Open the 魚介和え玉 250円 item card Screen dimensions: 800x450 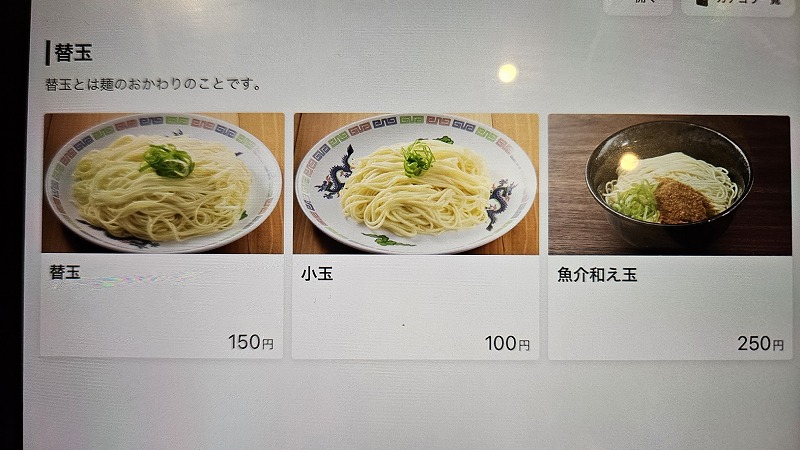pos(669,235)
